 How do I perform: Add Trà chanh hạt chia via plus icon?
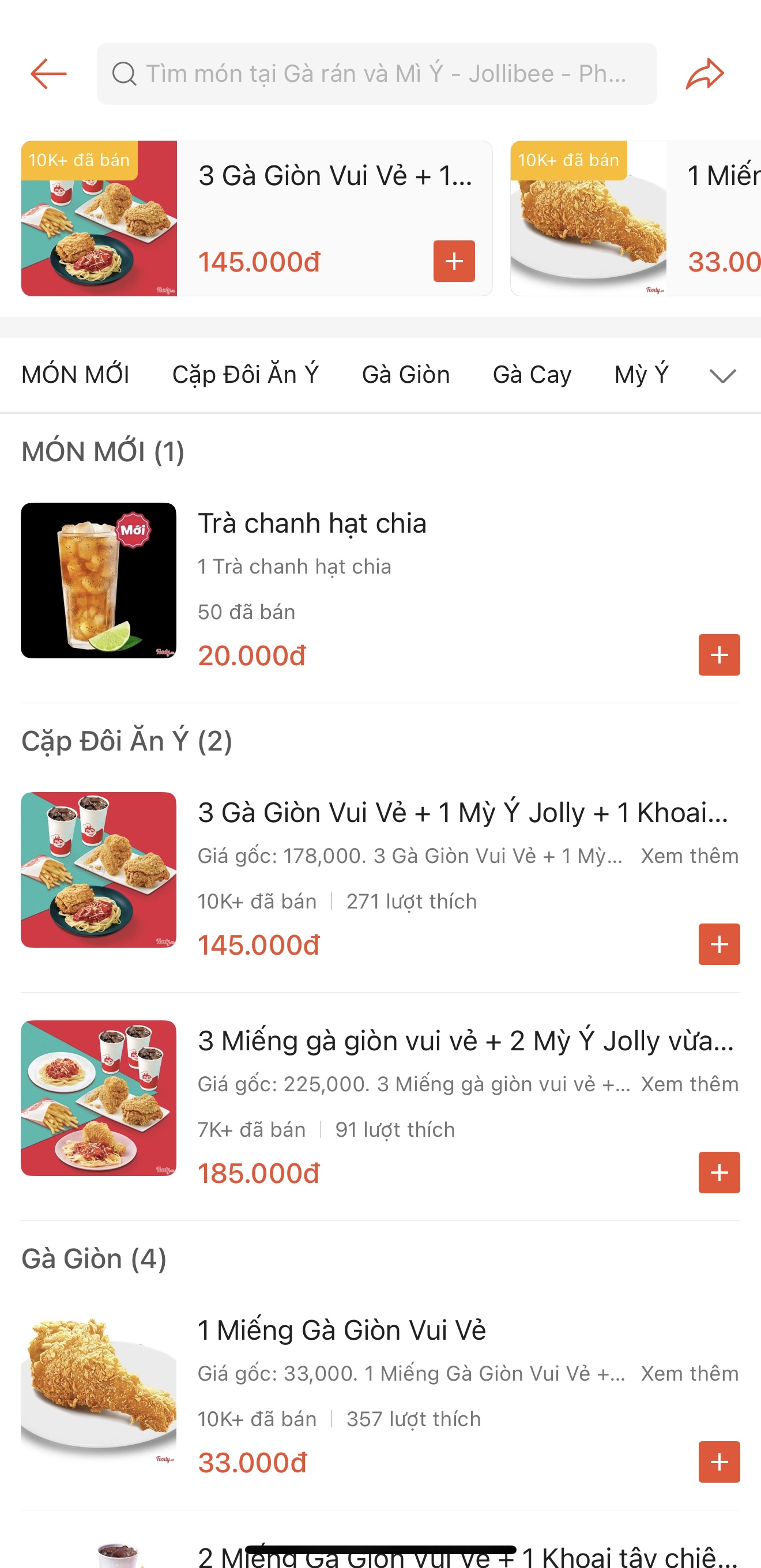(719, 655)
